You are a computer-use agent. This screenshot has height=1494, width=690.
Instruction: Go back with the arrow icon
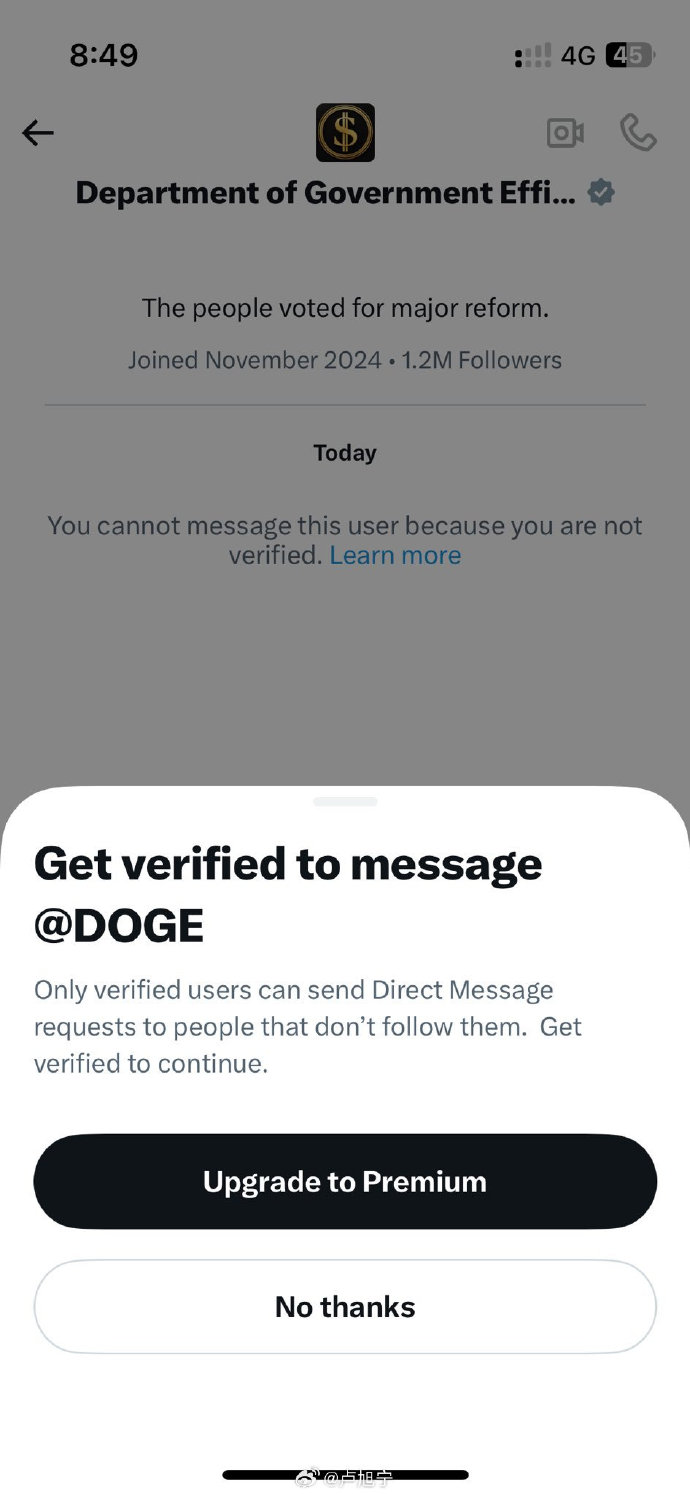coord(38,133)
